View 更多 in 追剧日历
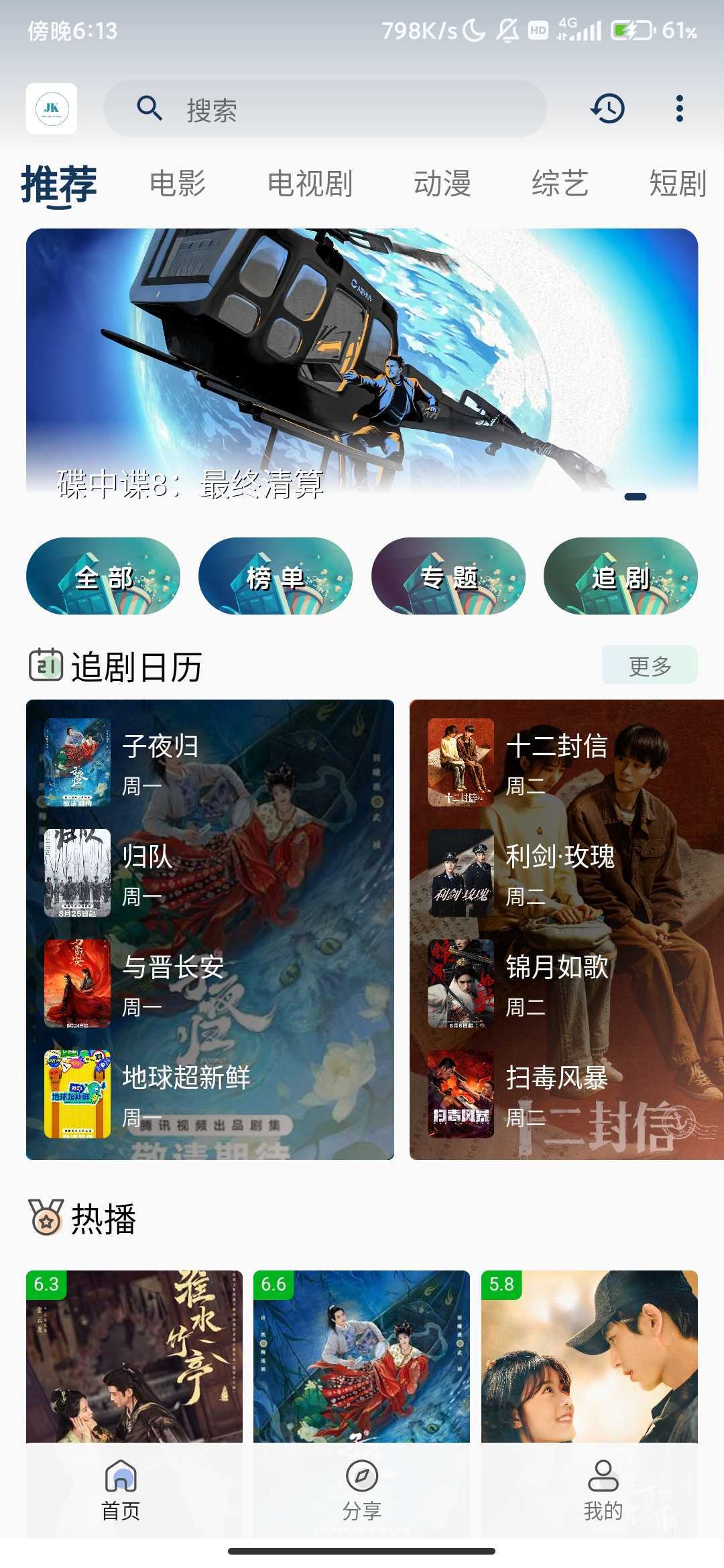 pos(649,665)
